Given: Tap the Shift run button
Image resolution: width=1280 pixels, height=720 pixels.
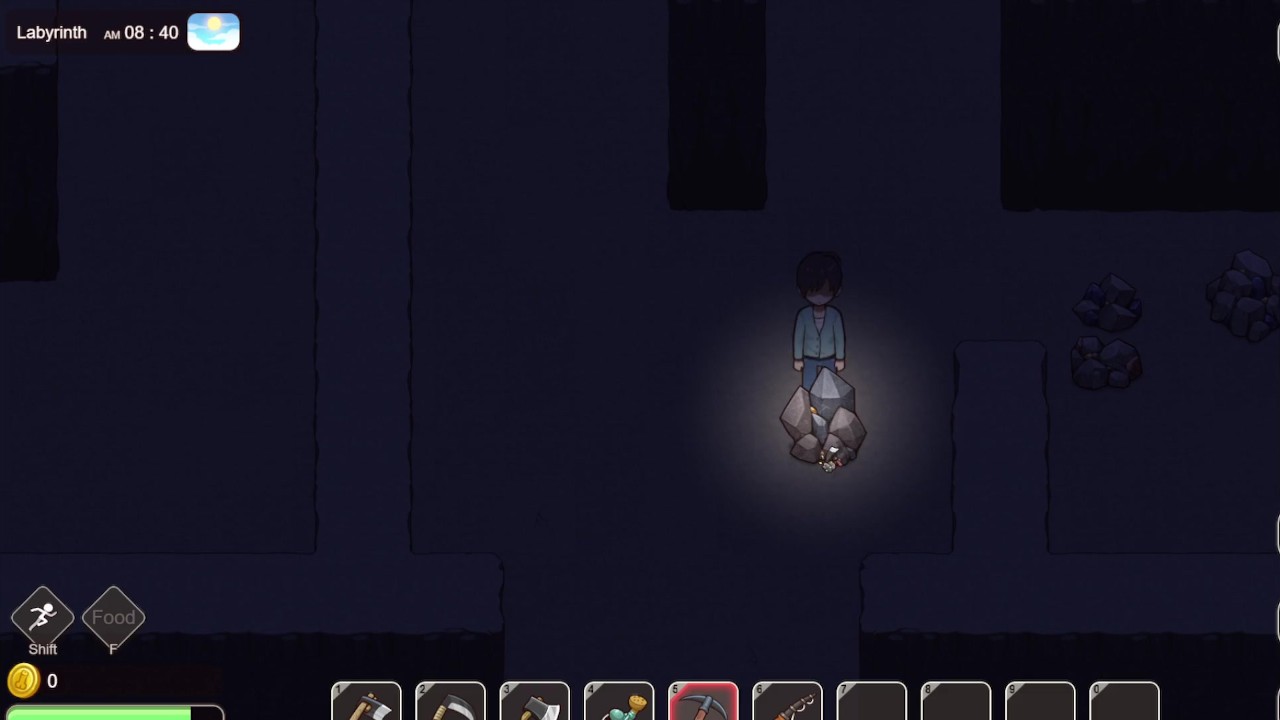Looking at the screenshot, I should [x=43, y=617].
